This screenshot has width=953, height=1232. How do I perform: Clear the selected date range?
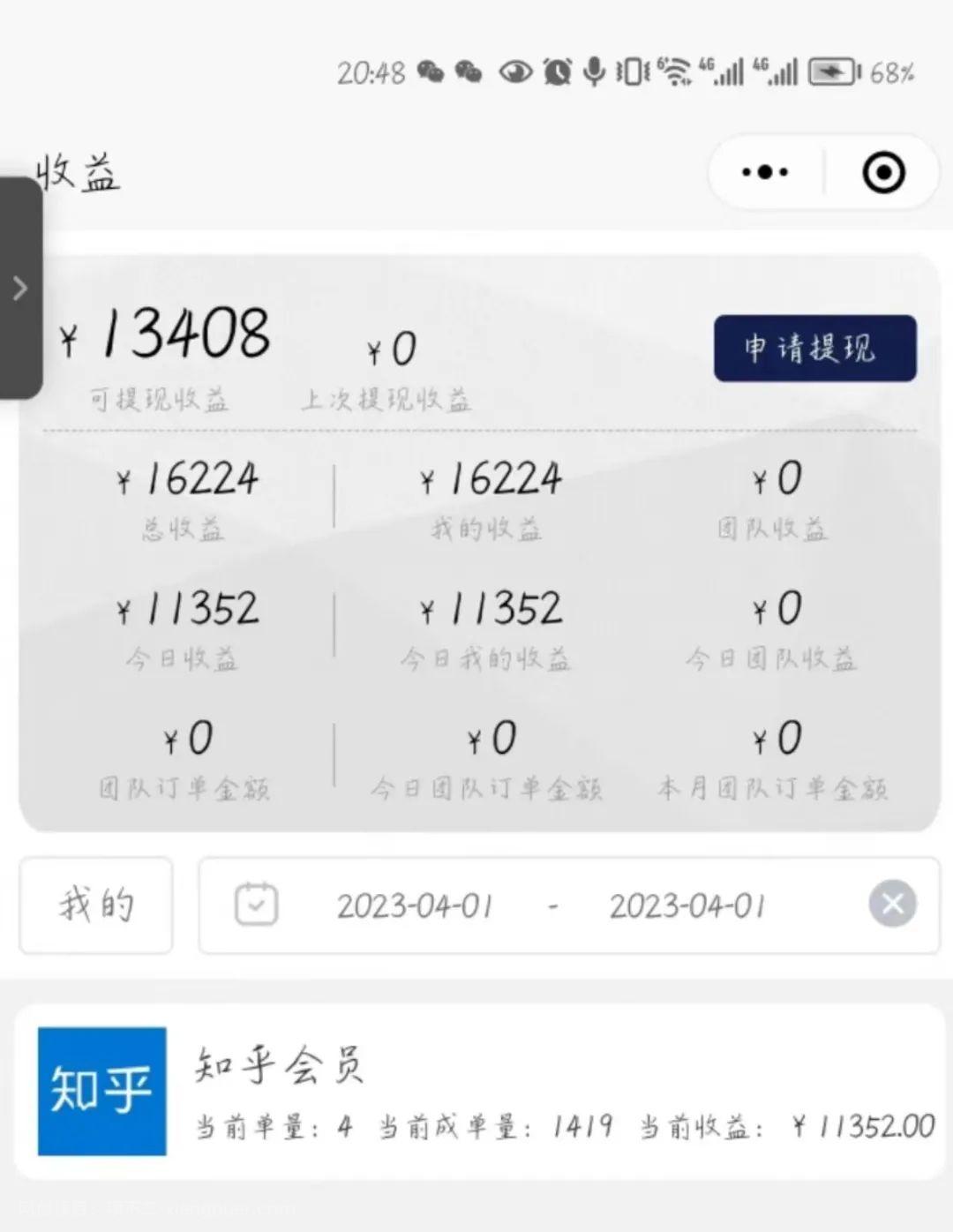click(892, 904)
